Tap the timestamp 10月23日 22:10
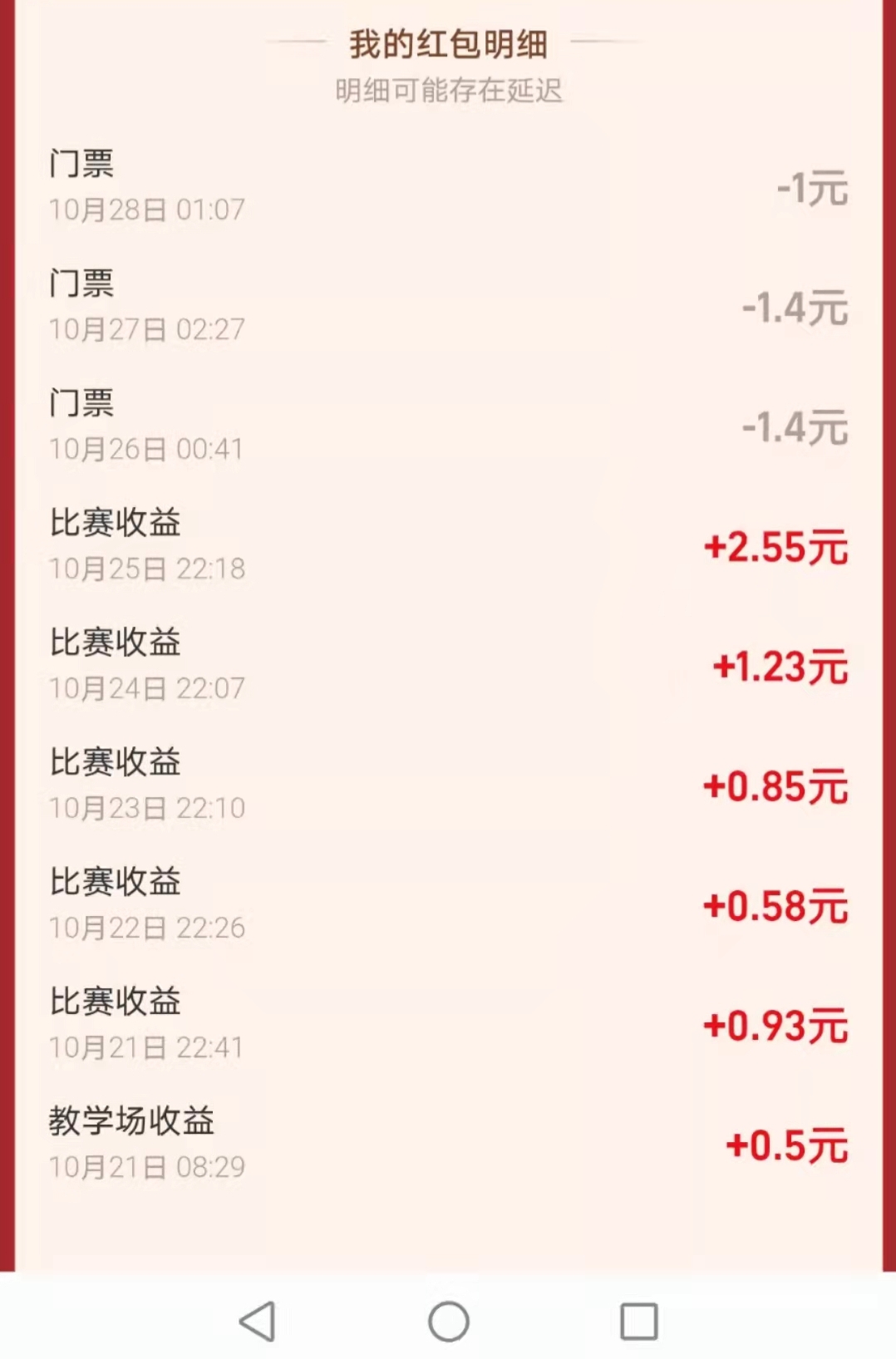The width and height of the screenshot is (896, 1359). [x=145, y=806]
